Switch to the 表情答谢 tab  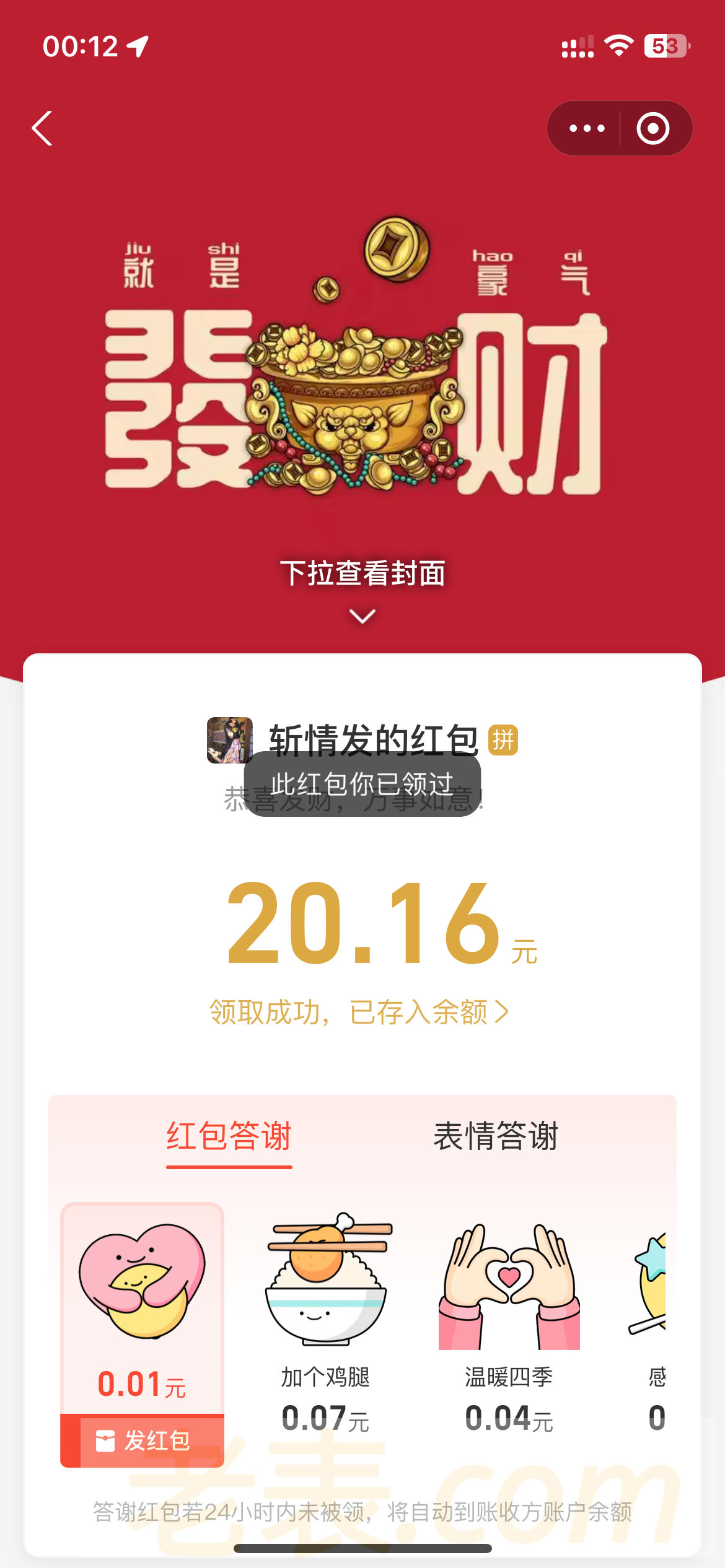tap(496, 1136)
